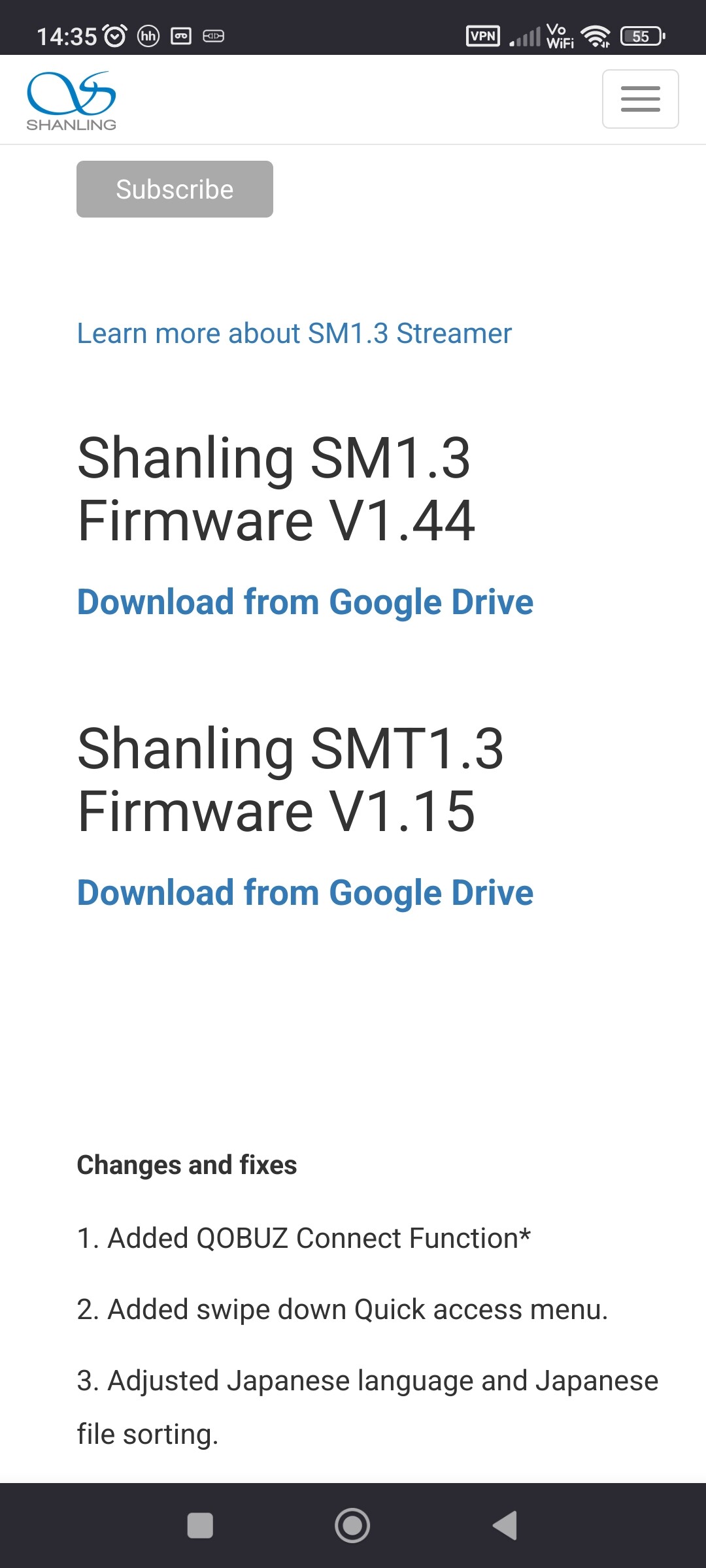Go to Shanling homepage via logo
The height and width of the screenshot is (1568, 706).
click(71, 101)
